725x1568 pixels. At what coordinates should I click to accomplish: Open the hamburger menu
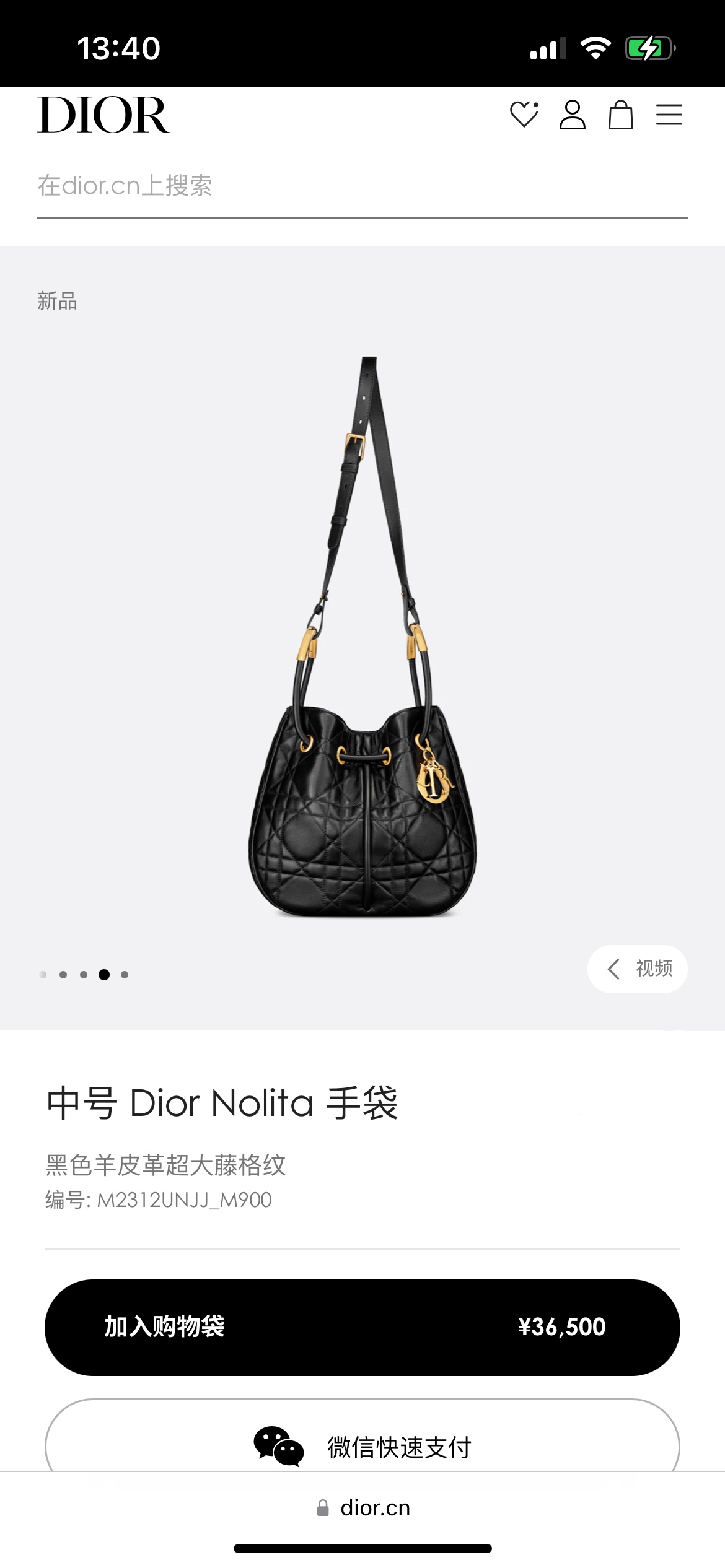pyautogui.click(x=669, y=115)
